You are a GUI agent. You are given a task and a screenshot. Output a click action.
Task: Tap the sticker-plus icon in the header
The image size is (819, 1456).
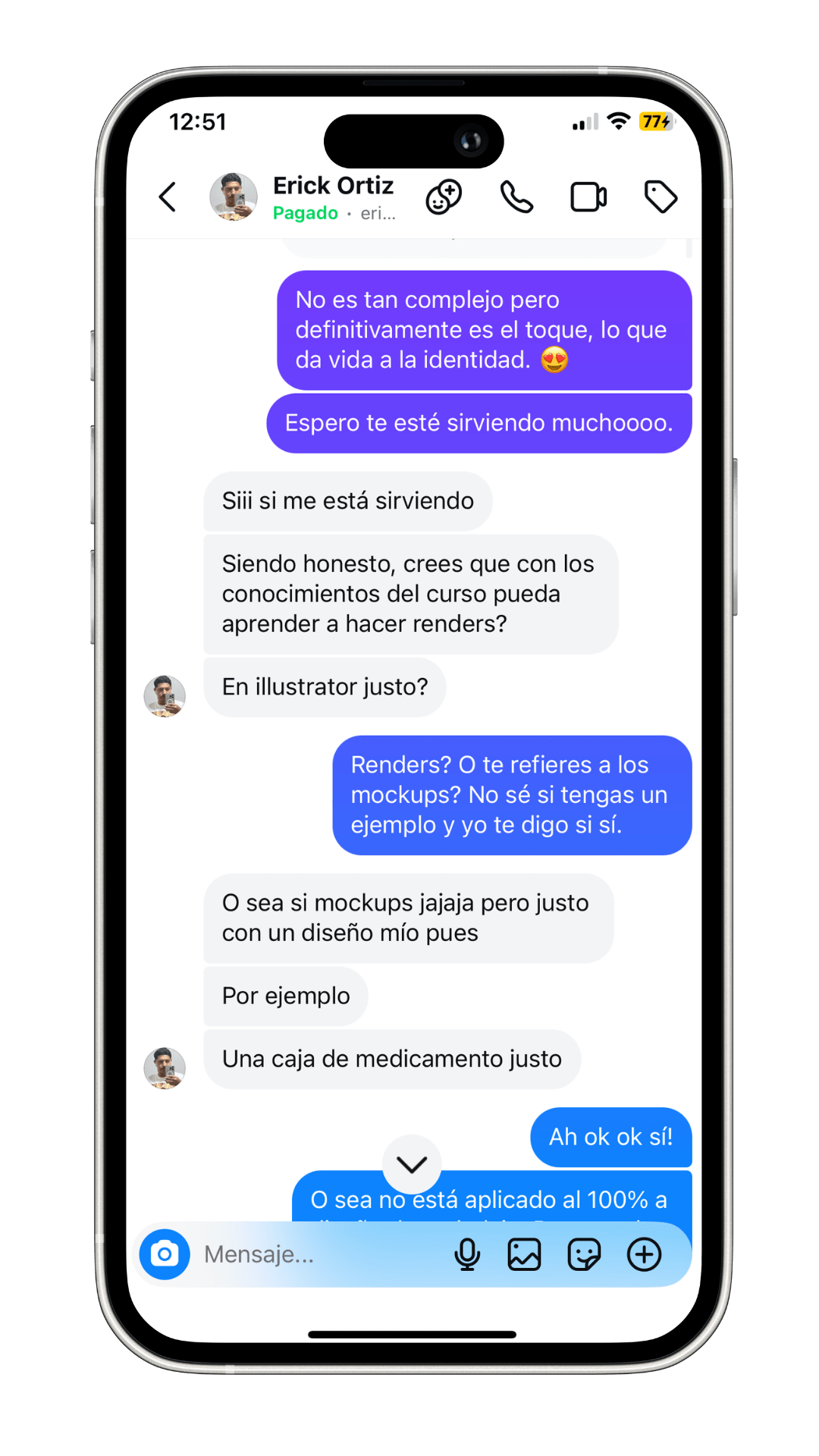coord(444,197)
